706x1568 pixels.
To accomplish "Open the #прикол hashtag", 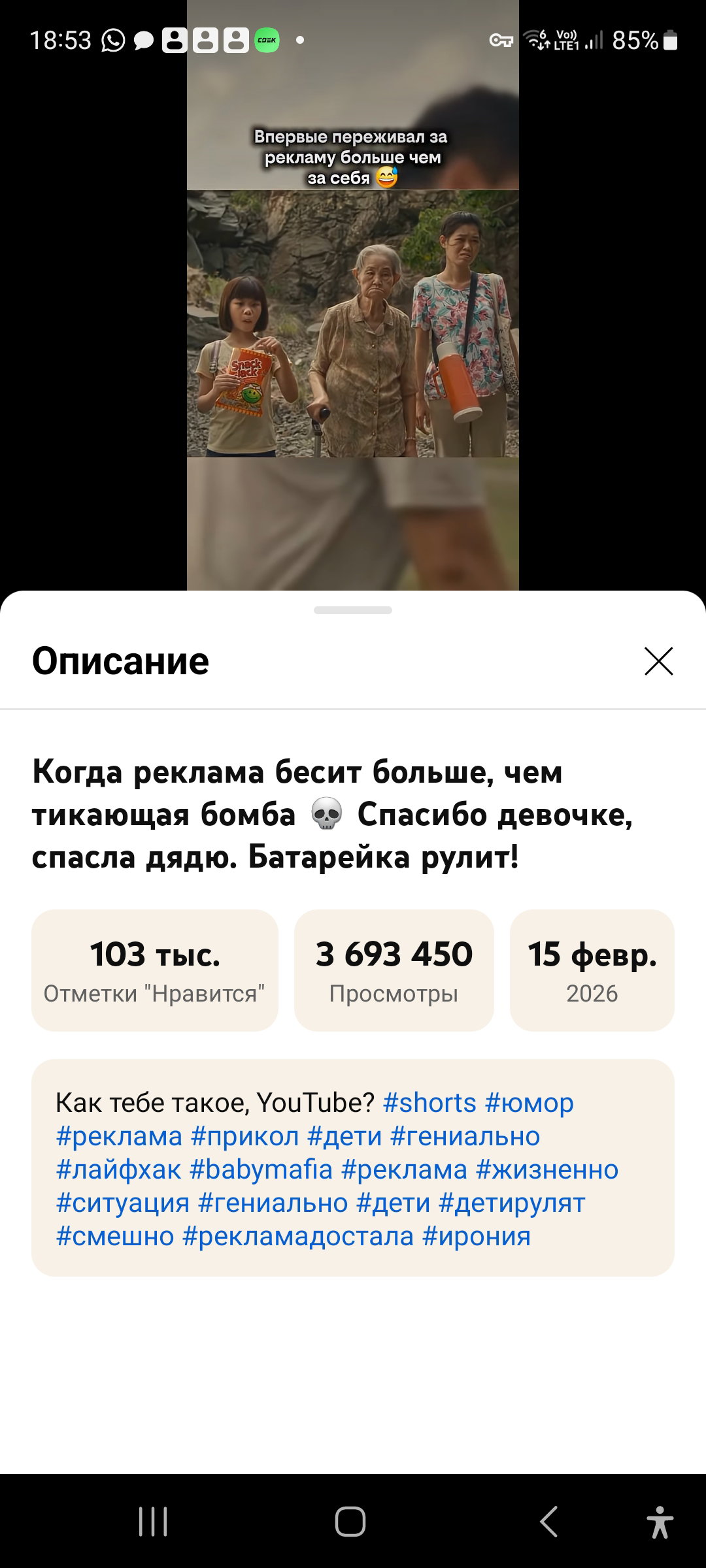I will click(x=244, y=1136).
